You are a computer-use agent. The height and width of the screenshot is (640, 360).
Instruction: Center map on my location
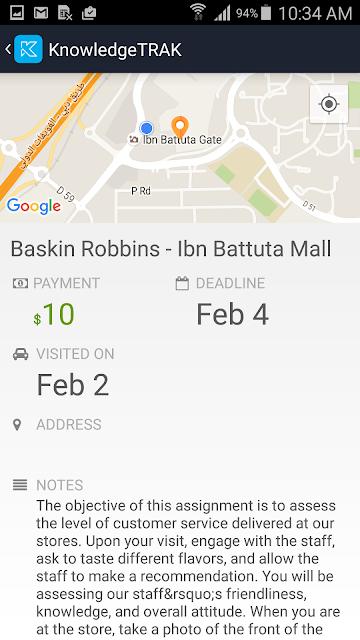[329, 104]
